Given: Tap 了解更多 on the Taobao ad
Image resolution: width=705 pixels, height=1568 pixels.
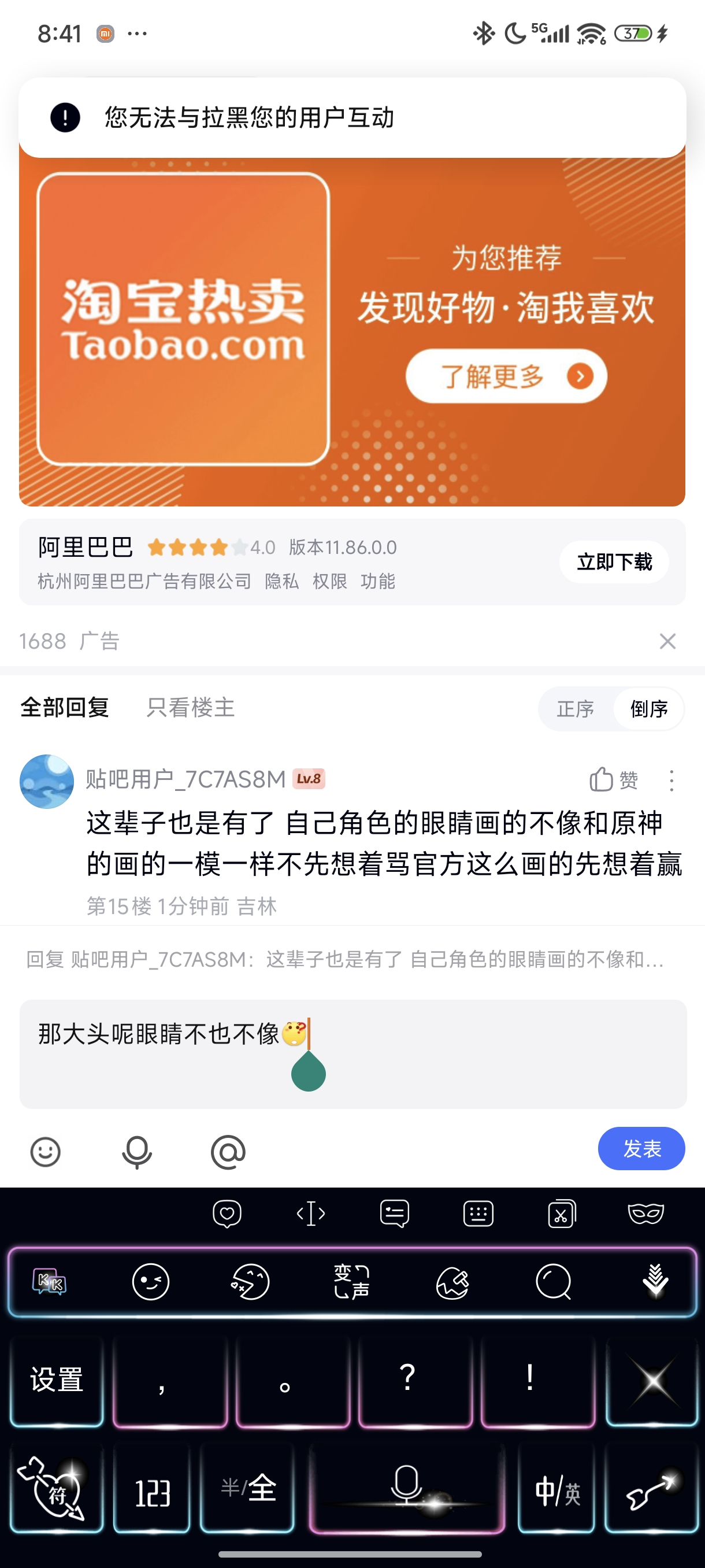Looking at the screenshot, I should coord(506,376).
